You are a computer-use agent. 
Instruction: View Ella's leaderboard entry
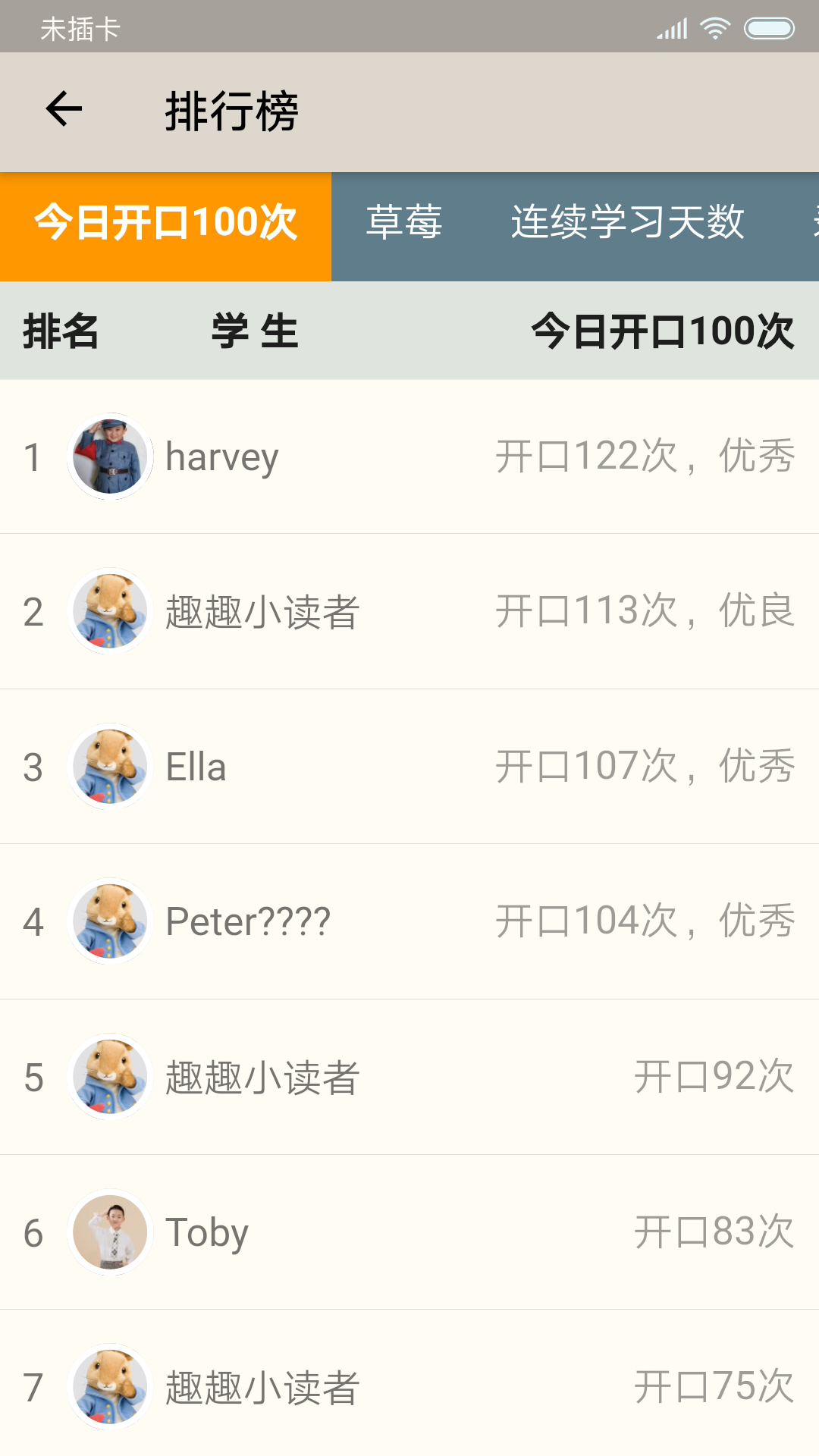409,767
